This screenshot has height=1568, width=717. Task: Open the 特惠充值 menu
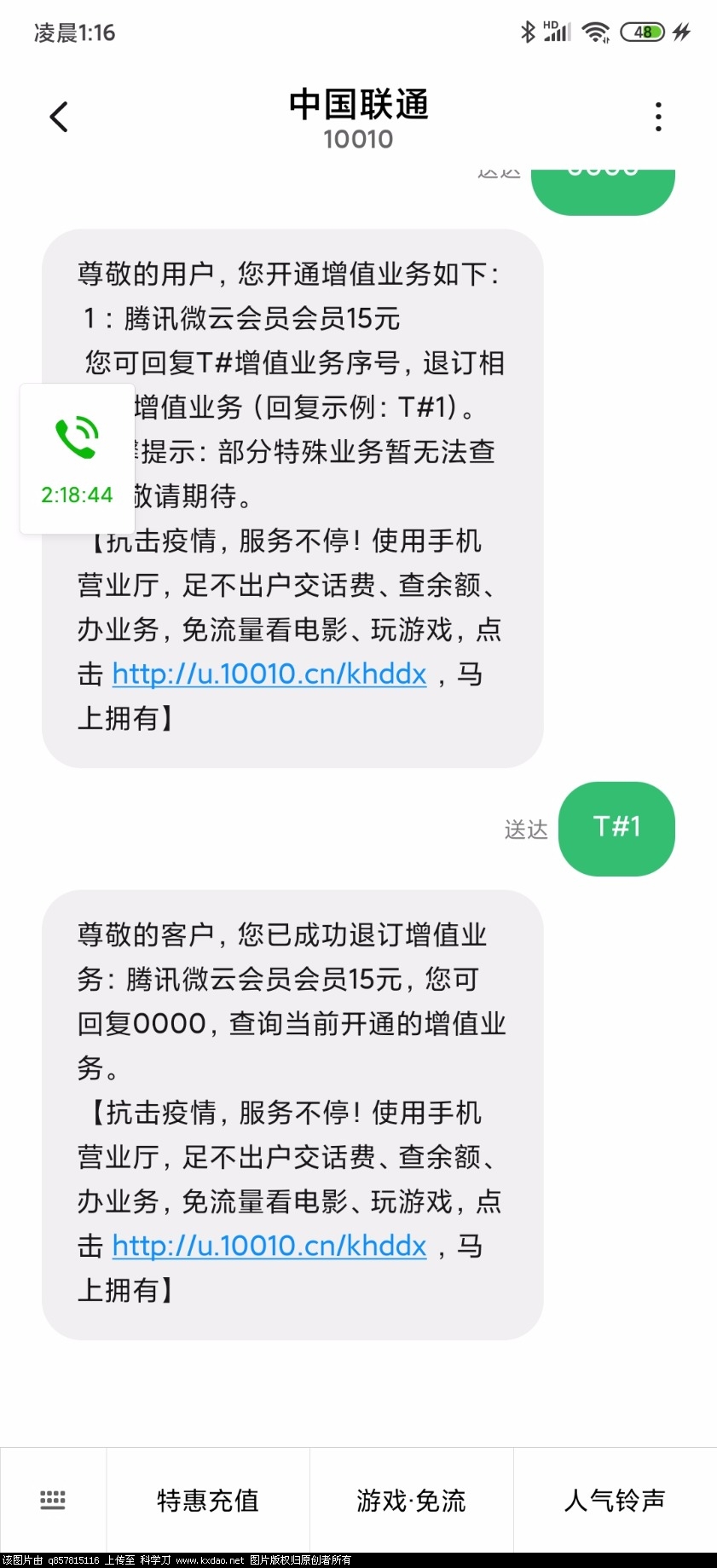point(207,1500)
